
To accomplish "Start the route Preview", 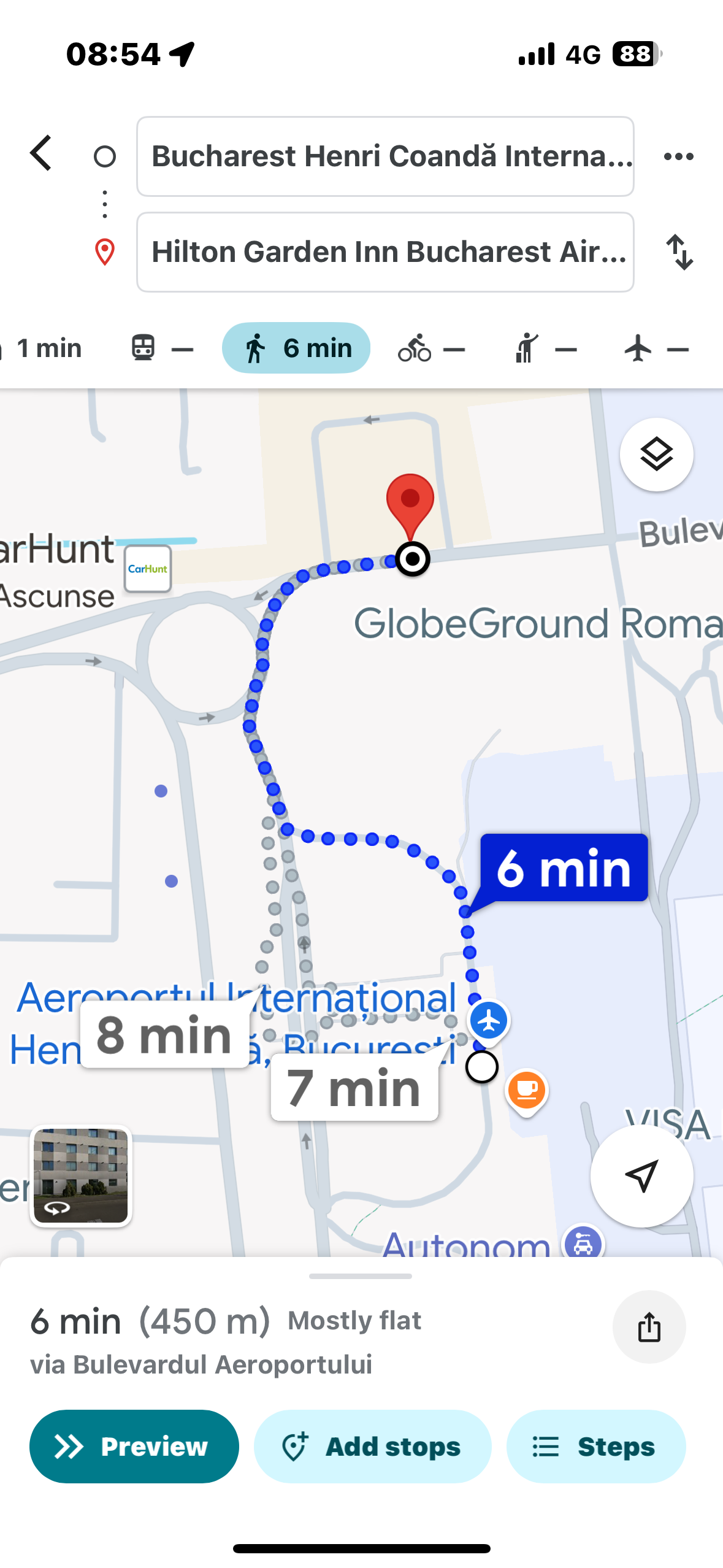I will [x=134, y=1446].
